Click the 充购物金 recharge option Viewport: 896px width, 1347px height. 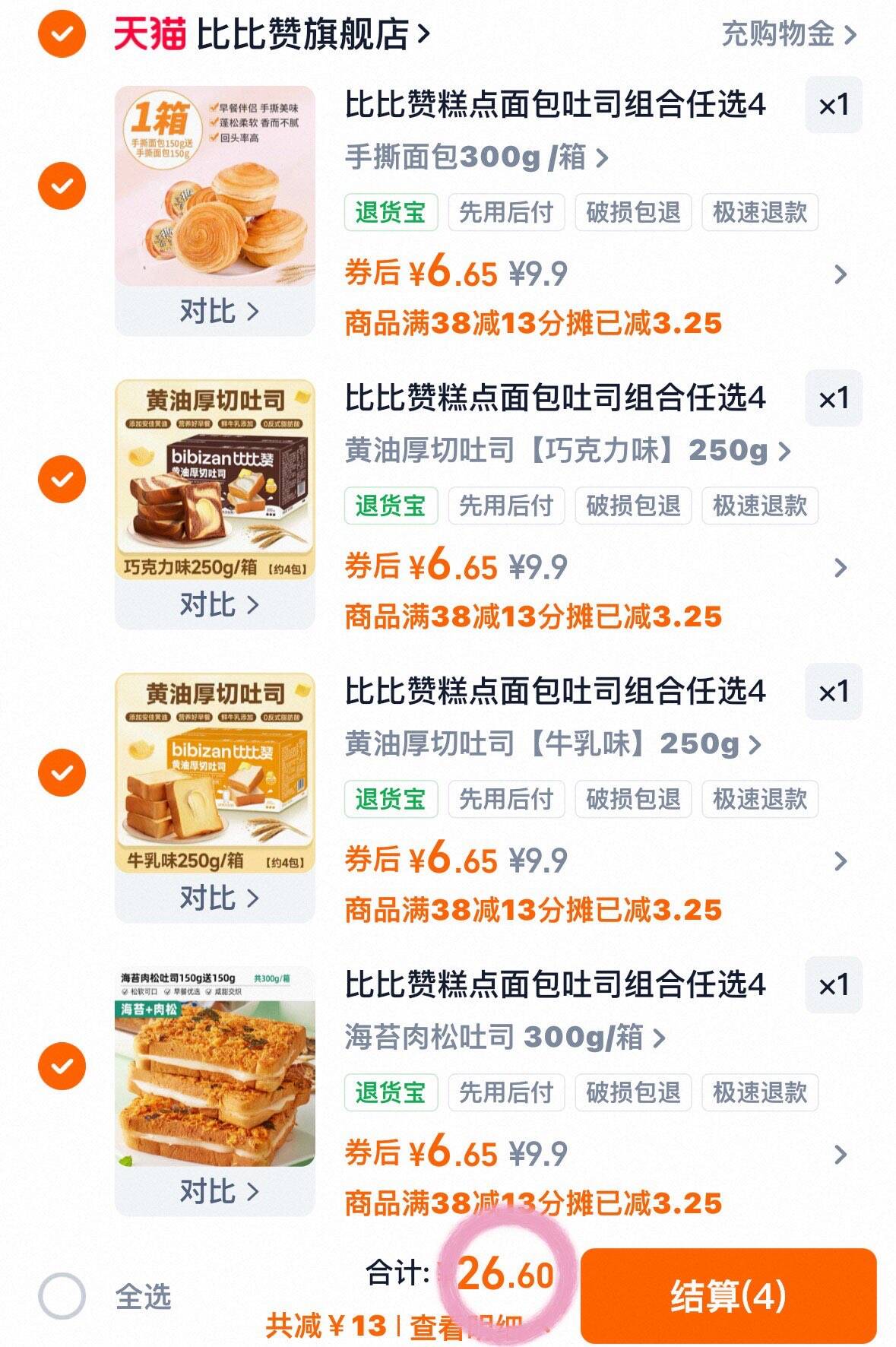pos(779,33)
